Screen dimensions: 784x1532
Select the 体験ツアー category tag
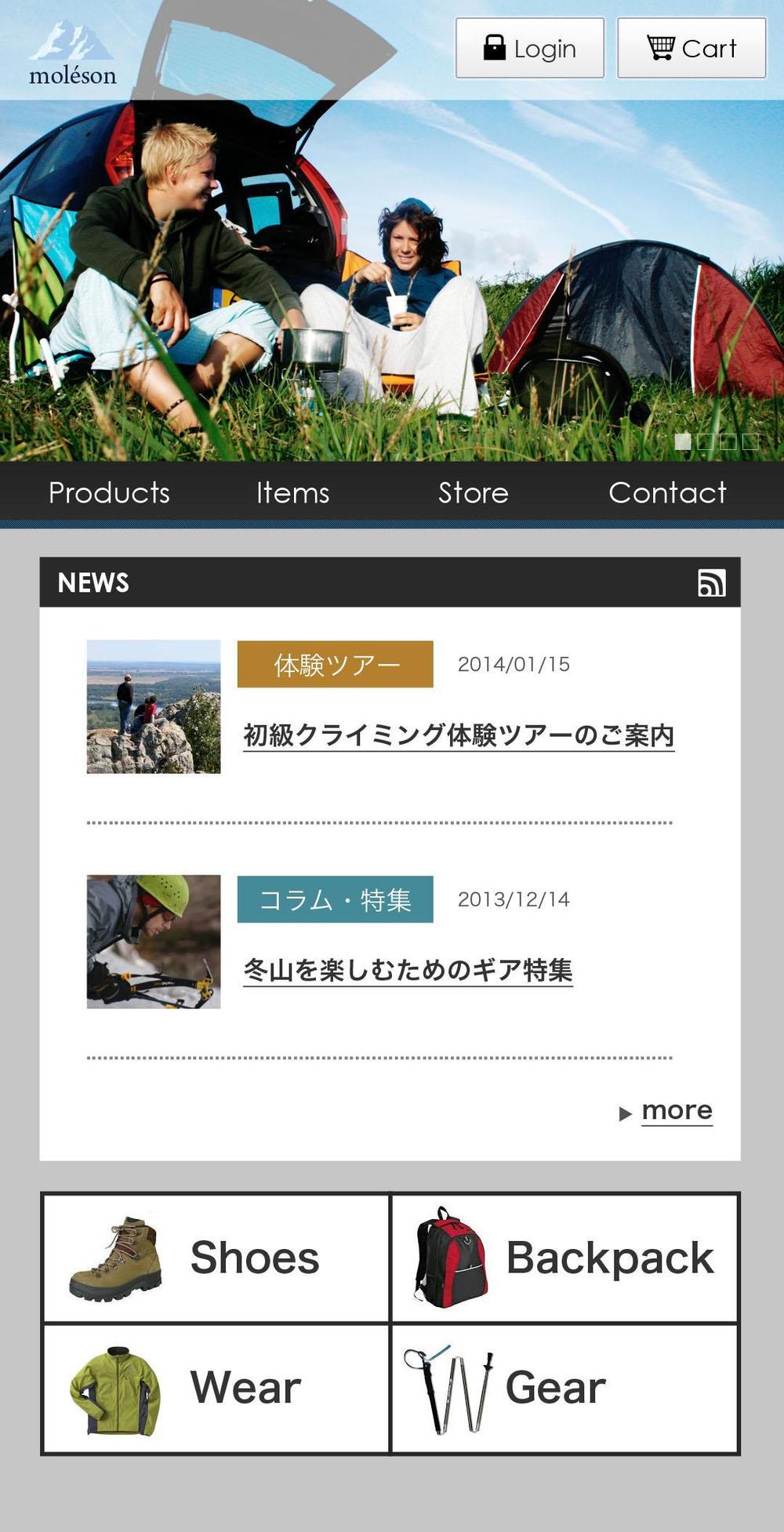(336, 664)
